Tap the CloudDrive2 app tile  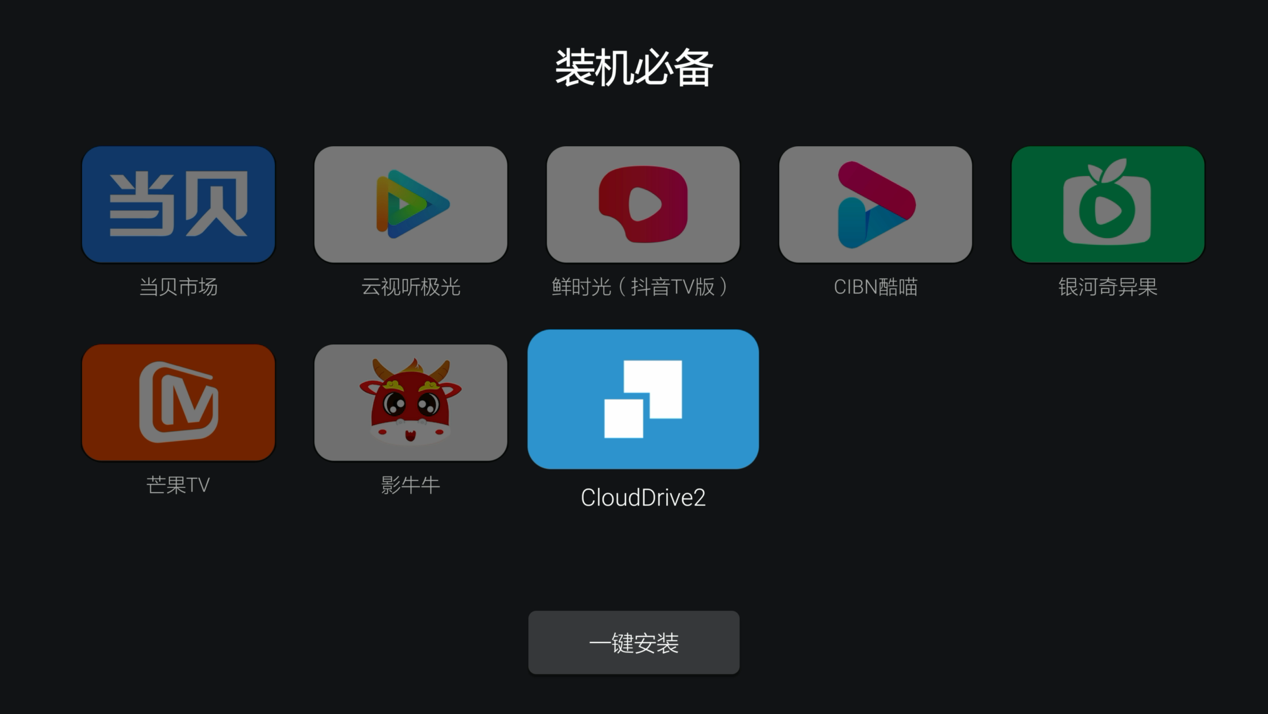tap(643, 399)
